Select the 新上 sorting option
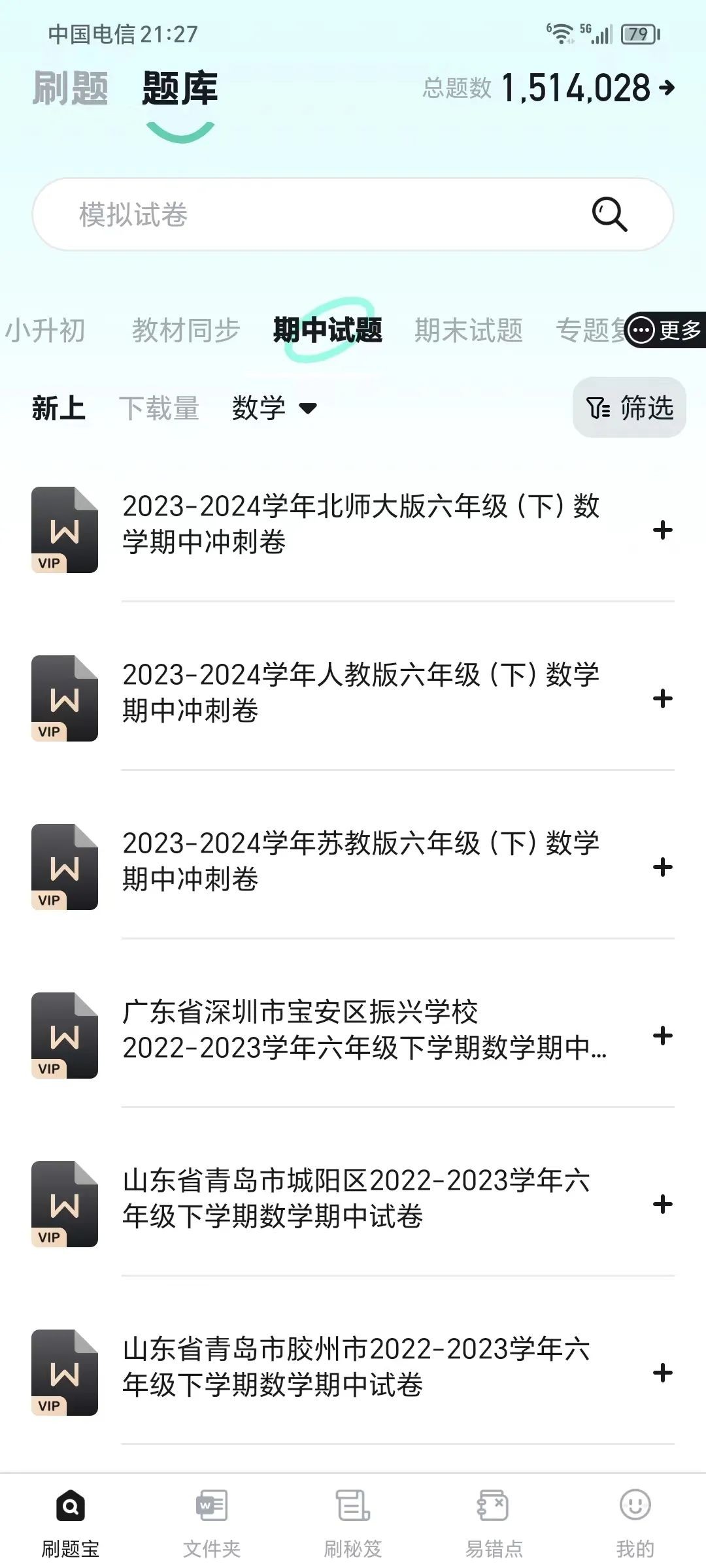Image resolution: width=706 pixels, height=1568 pixels. coord(58,407)
